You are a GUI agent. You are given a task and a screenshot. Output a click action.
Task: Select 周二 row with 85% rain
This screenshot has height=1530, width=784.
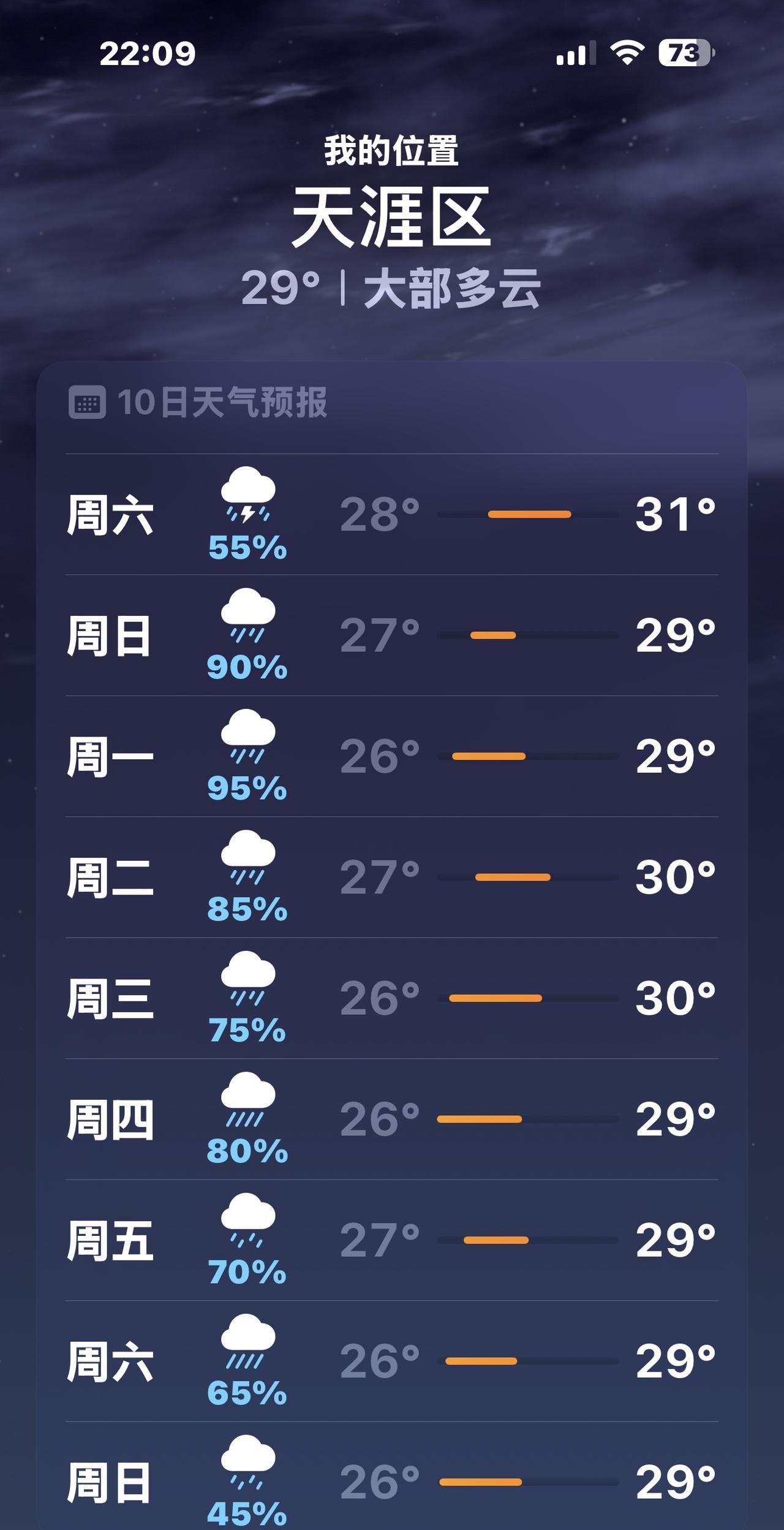click(392, 877)
